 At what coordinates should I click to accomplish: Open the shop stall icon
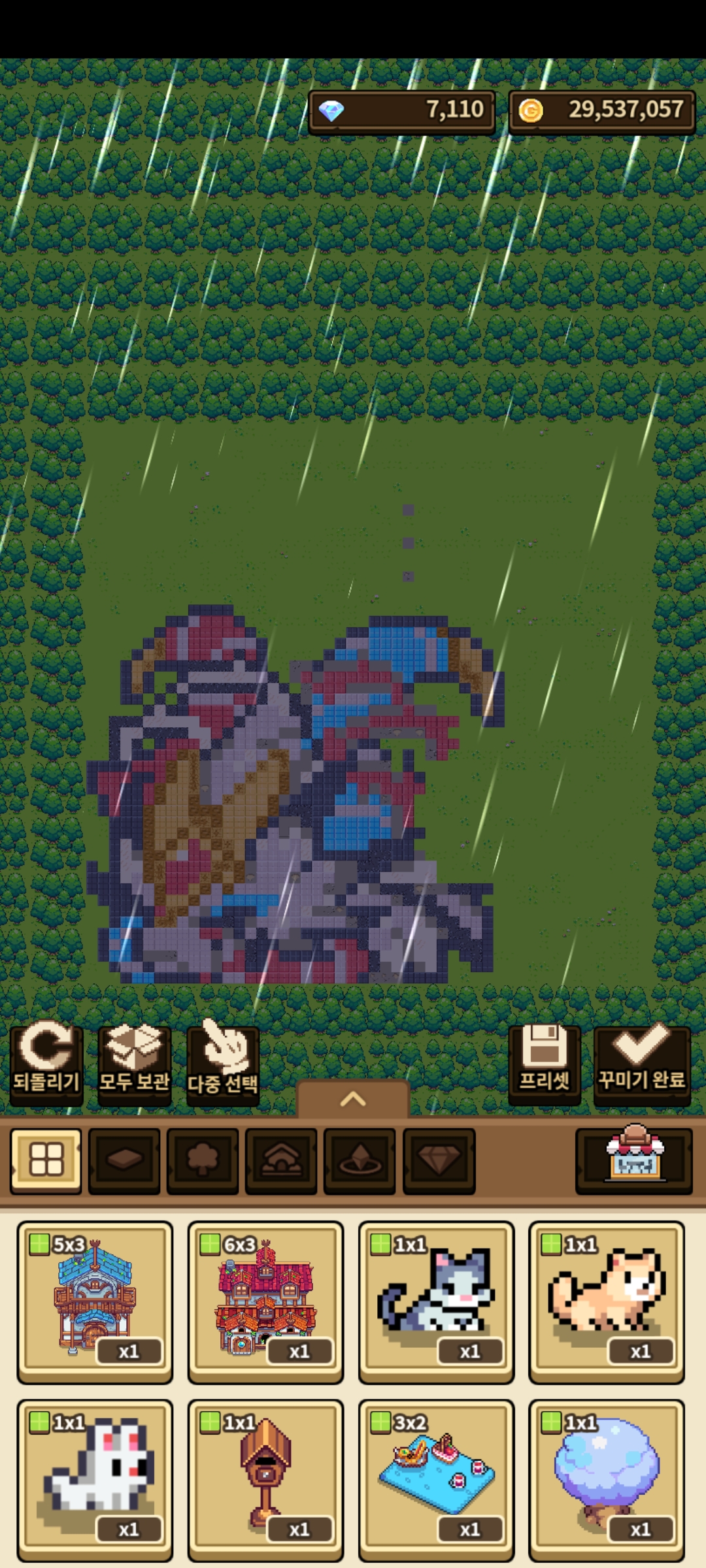(x=633, y=1160)
